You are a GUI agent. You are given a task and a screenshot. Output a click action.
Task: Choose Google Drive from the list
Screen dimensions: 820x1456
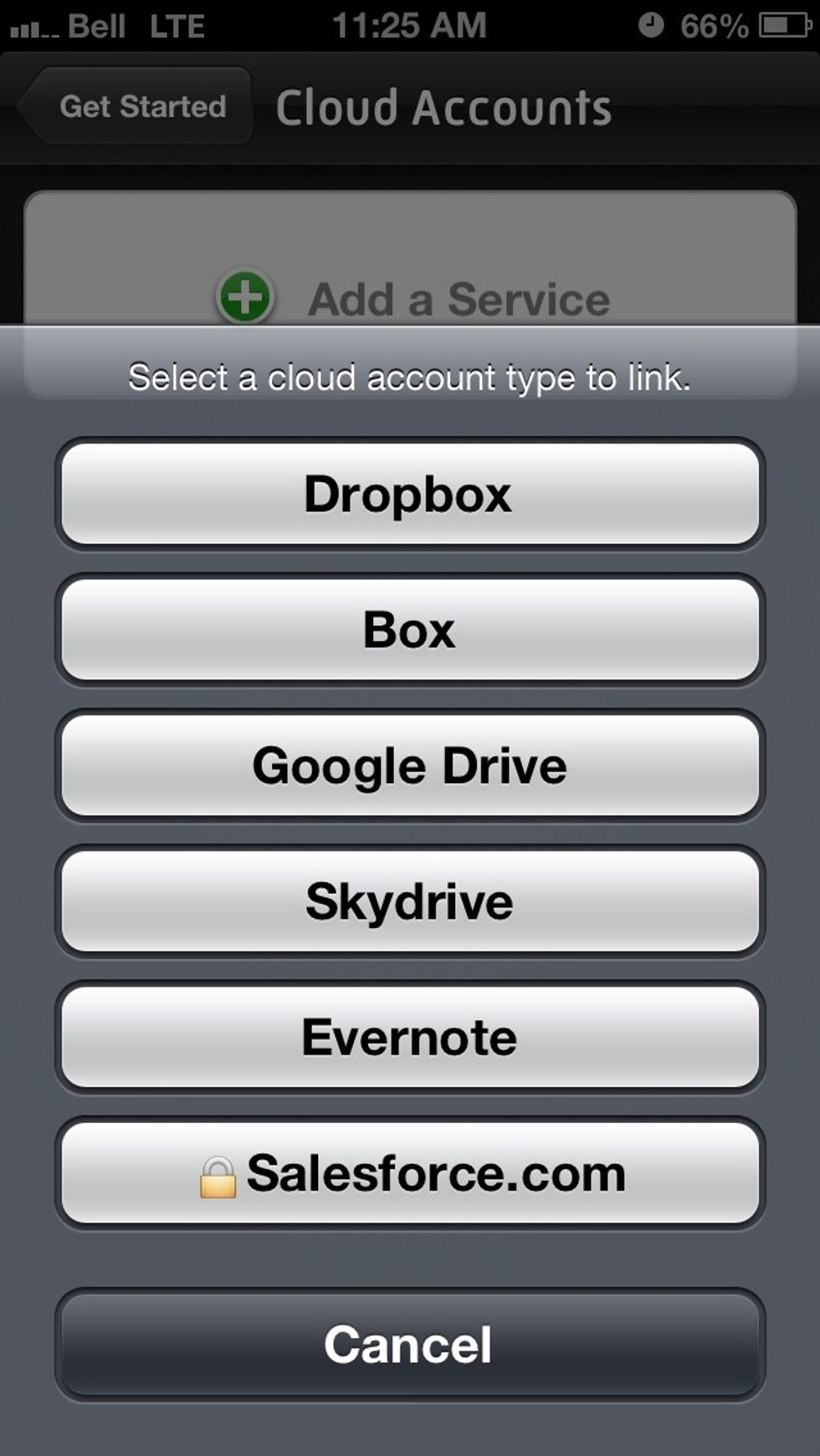[x=409, y=765]
